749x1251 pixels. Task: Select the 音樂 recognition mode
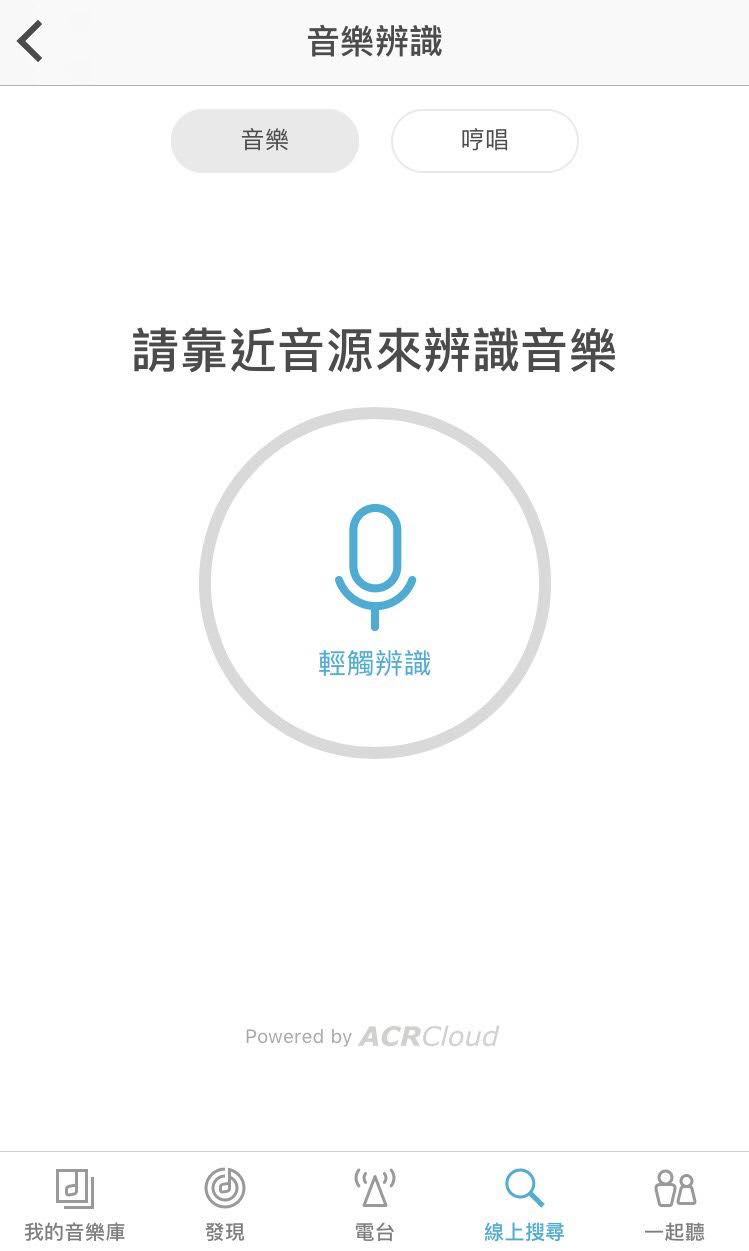tap(265, 141)
